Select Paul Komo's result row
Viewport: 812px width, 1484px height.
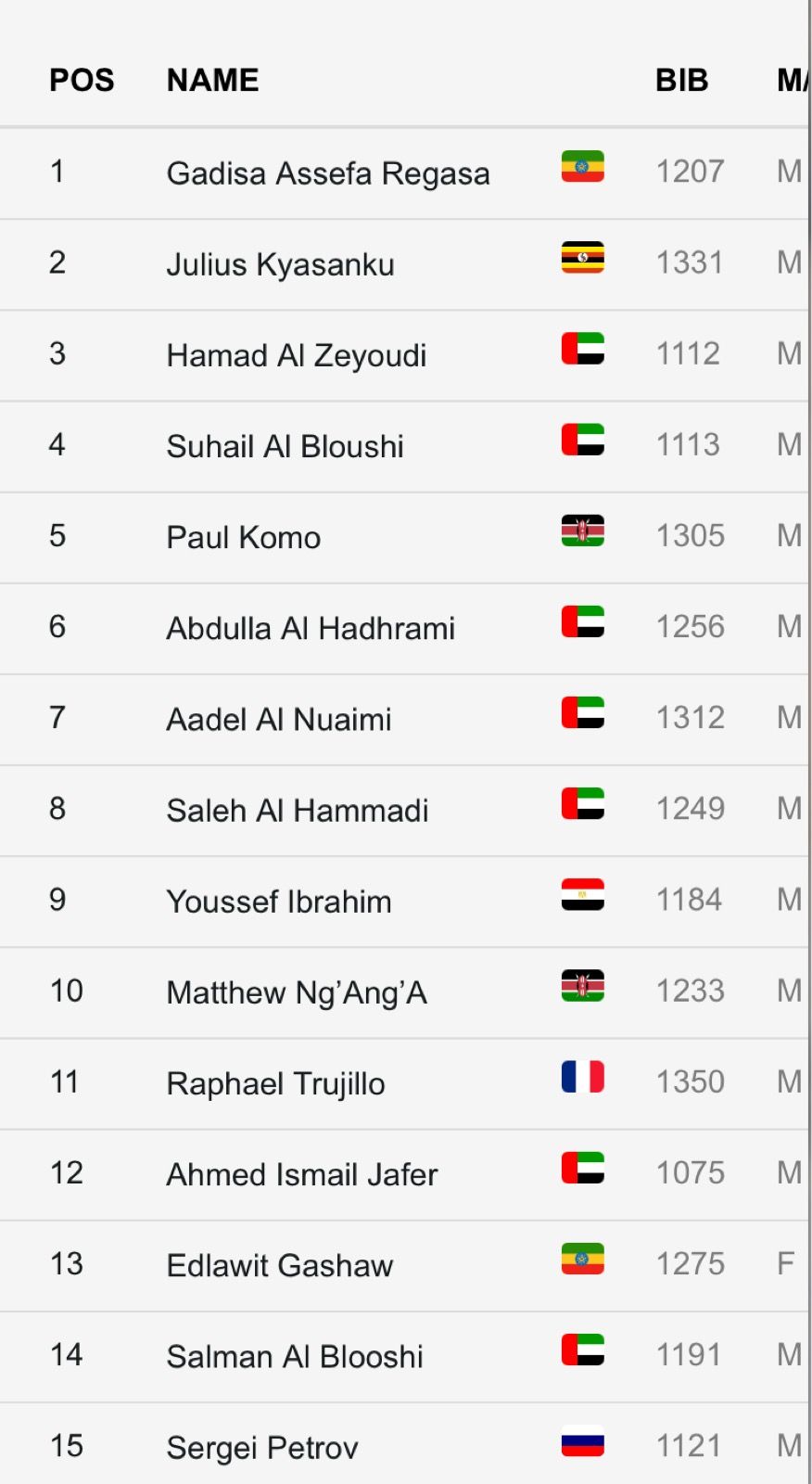click(x=243, y=537)
